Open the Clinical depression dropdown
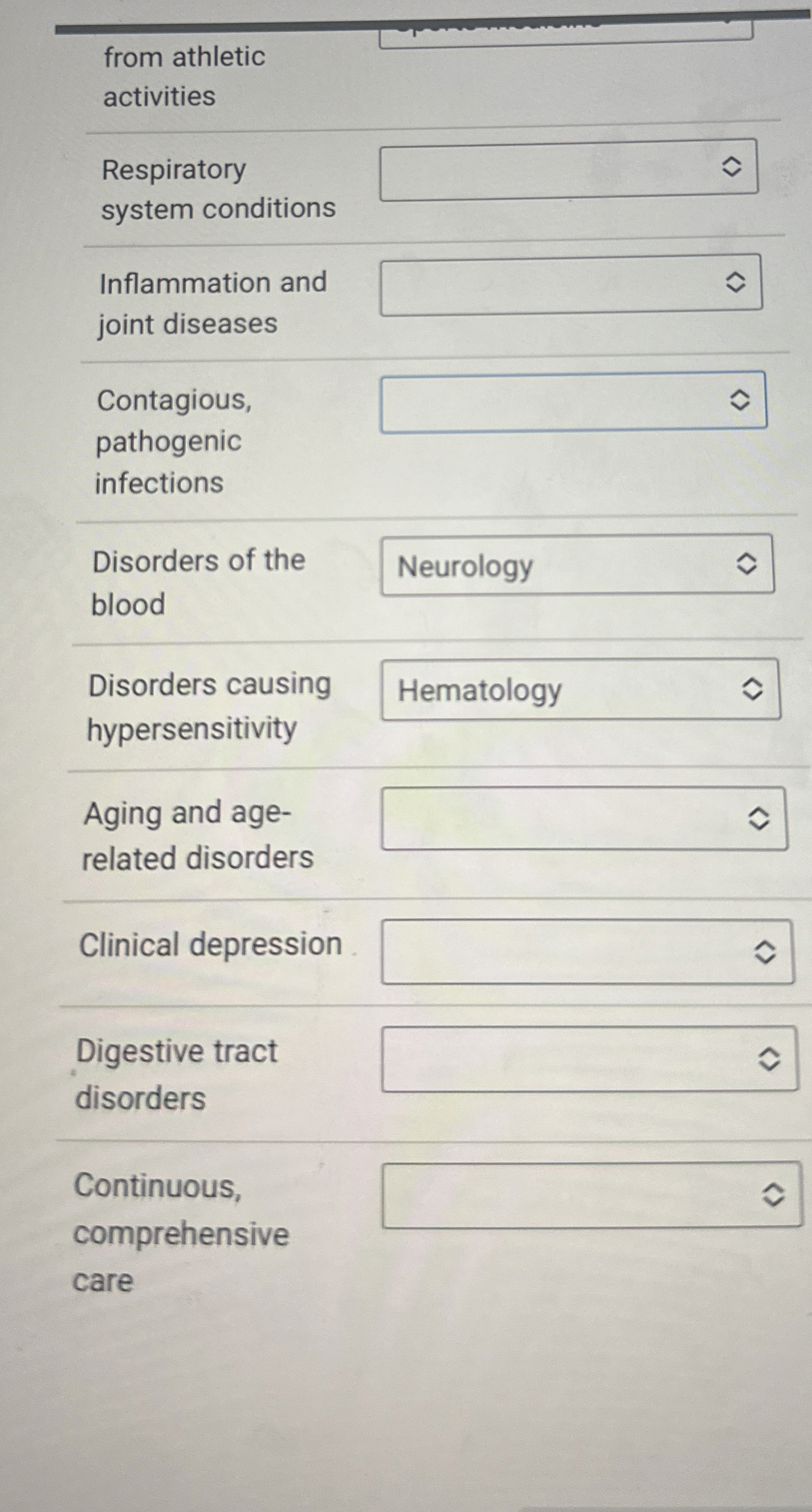Image resolution: width=812 pixels, height=1512 pixels. click(587, 951)
